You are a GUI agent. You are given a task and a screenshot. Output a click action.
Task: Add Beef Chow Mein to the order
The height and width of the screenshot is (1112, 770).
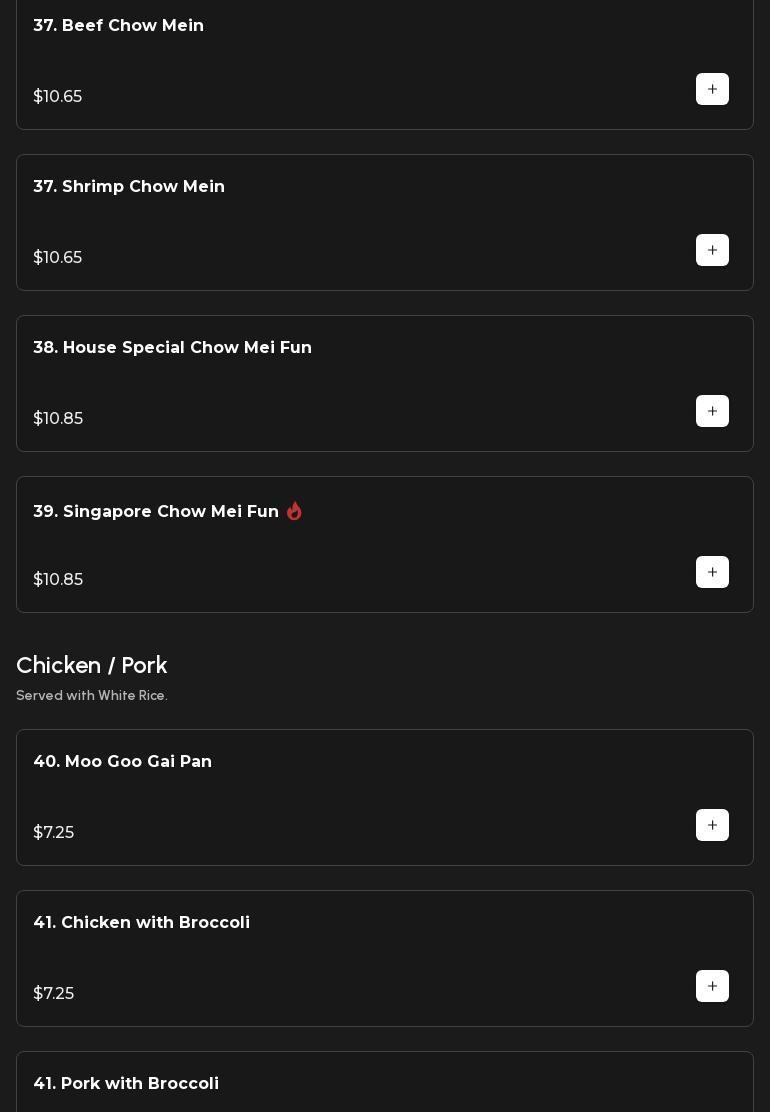712,89
